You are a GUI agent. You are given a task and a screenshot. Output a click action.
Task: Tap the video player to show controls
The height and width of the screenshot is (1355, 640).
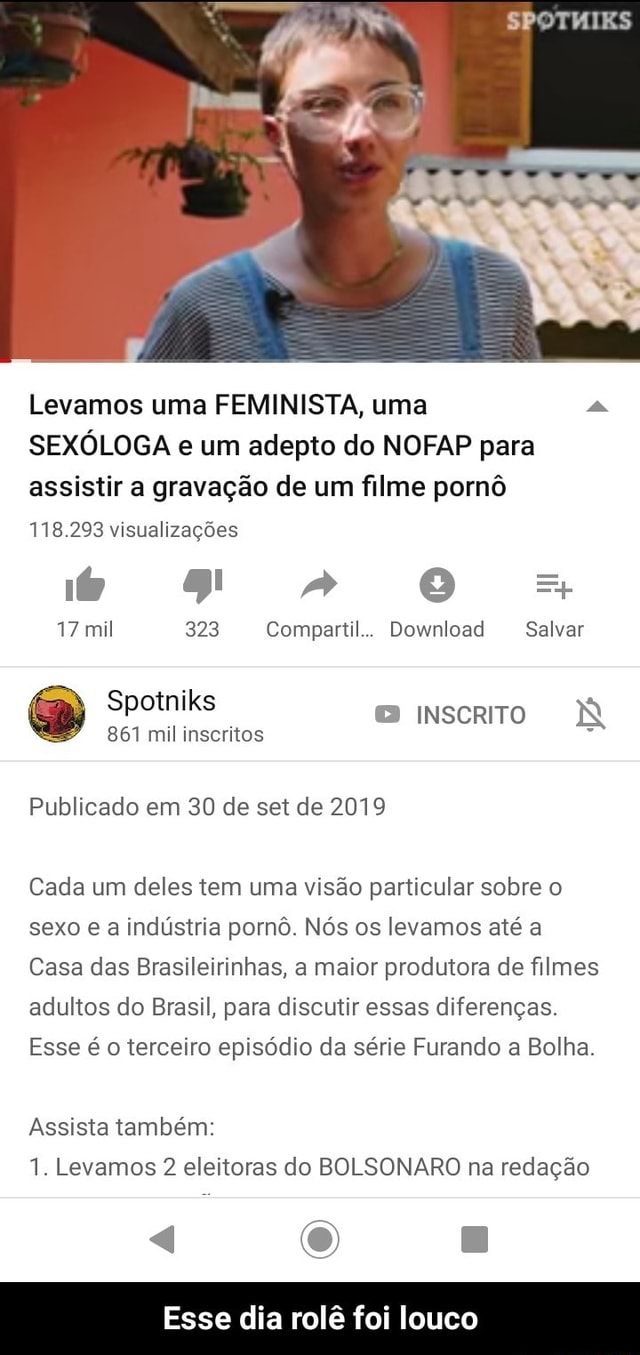coord(320,180)
